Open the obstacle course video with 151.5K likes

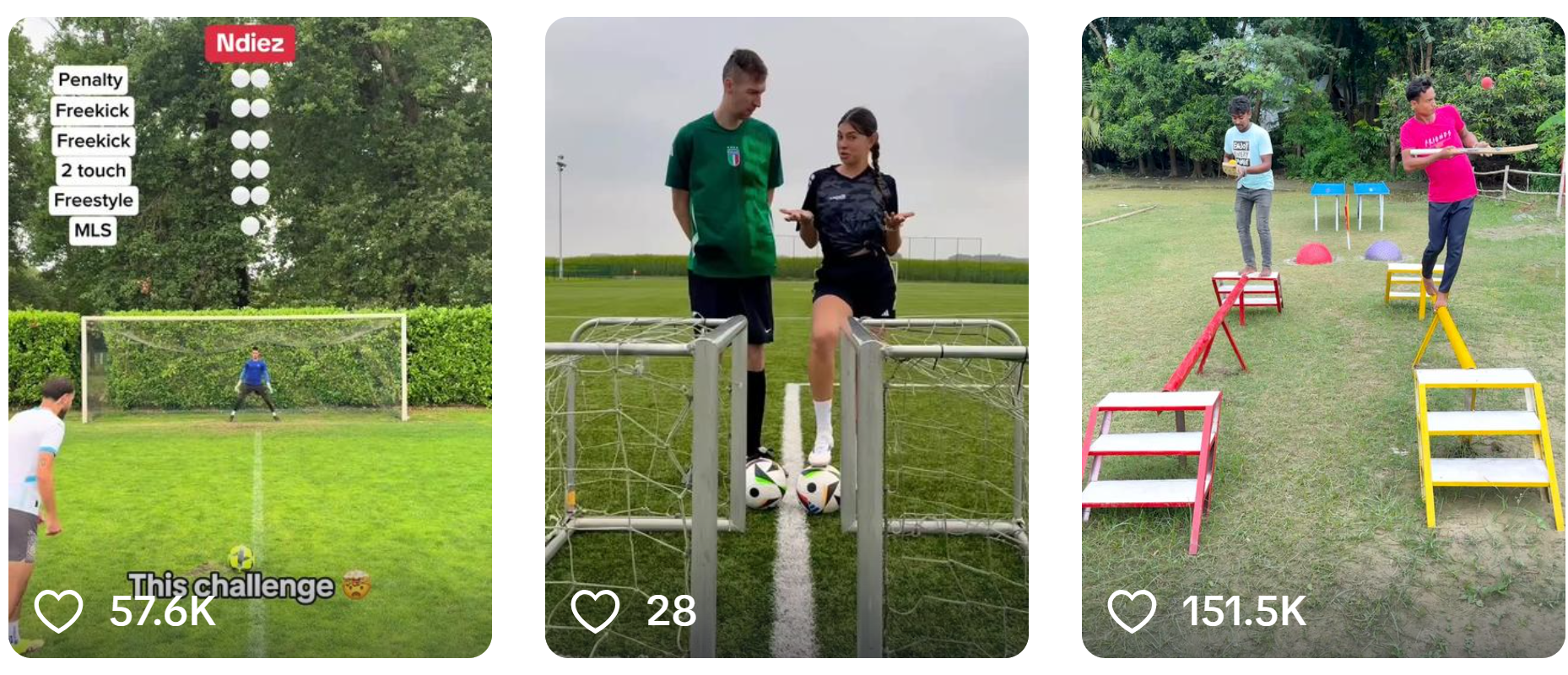1322,337
